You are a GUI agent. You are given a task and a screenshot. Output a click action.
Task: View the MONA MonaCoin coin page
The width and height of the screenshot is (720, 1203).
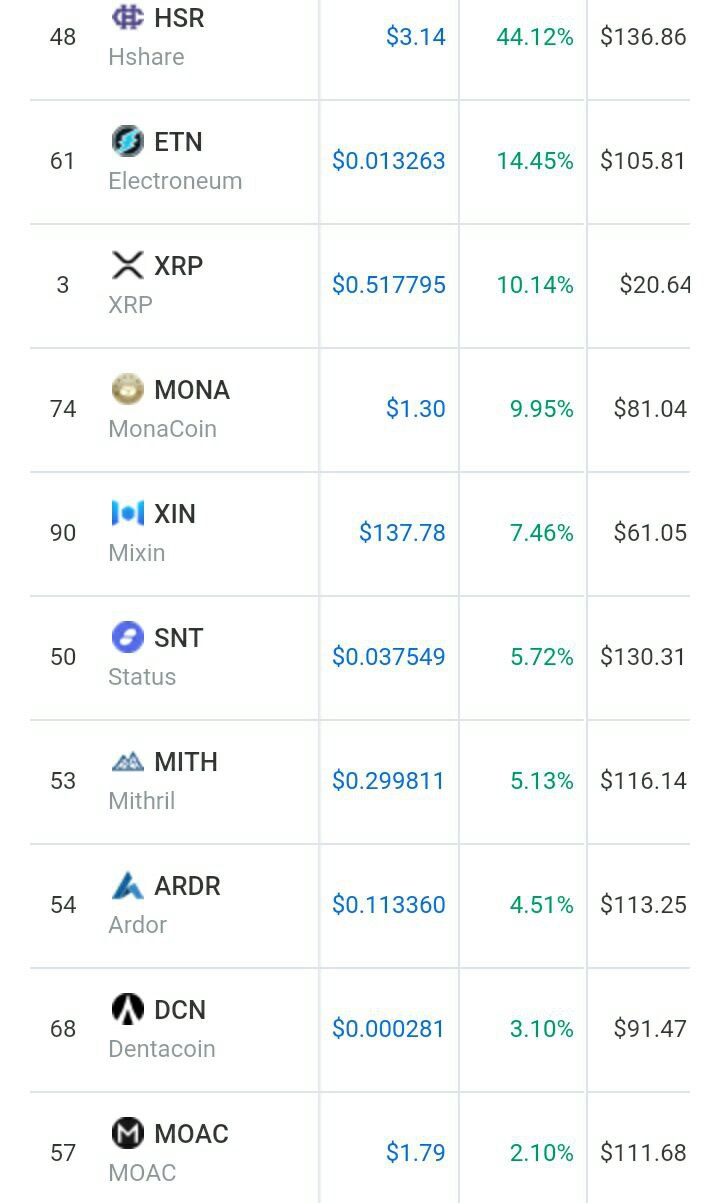point(169,408)
